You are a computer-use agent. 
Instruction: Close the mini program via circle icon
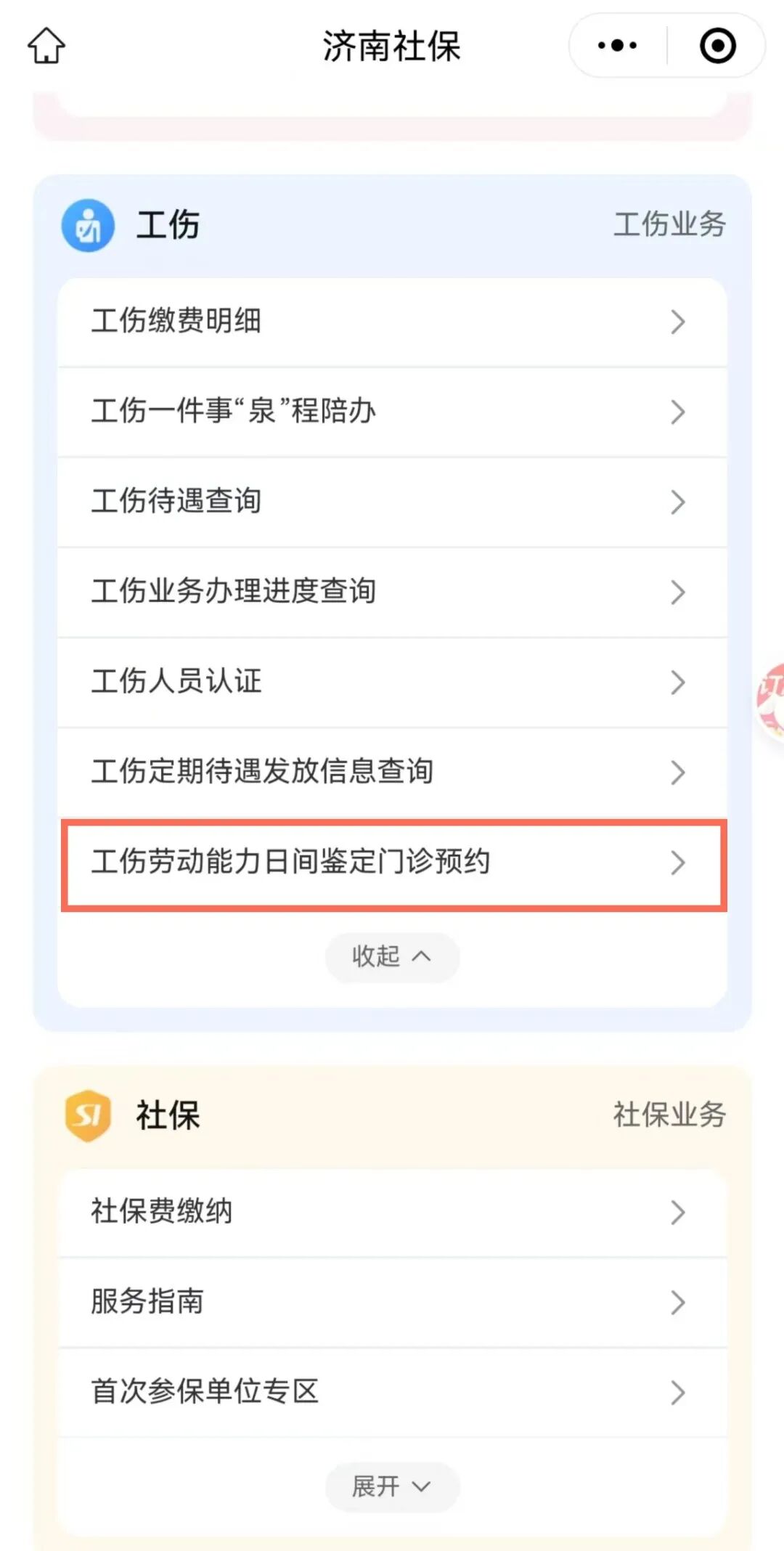(717, 46)
